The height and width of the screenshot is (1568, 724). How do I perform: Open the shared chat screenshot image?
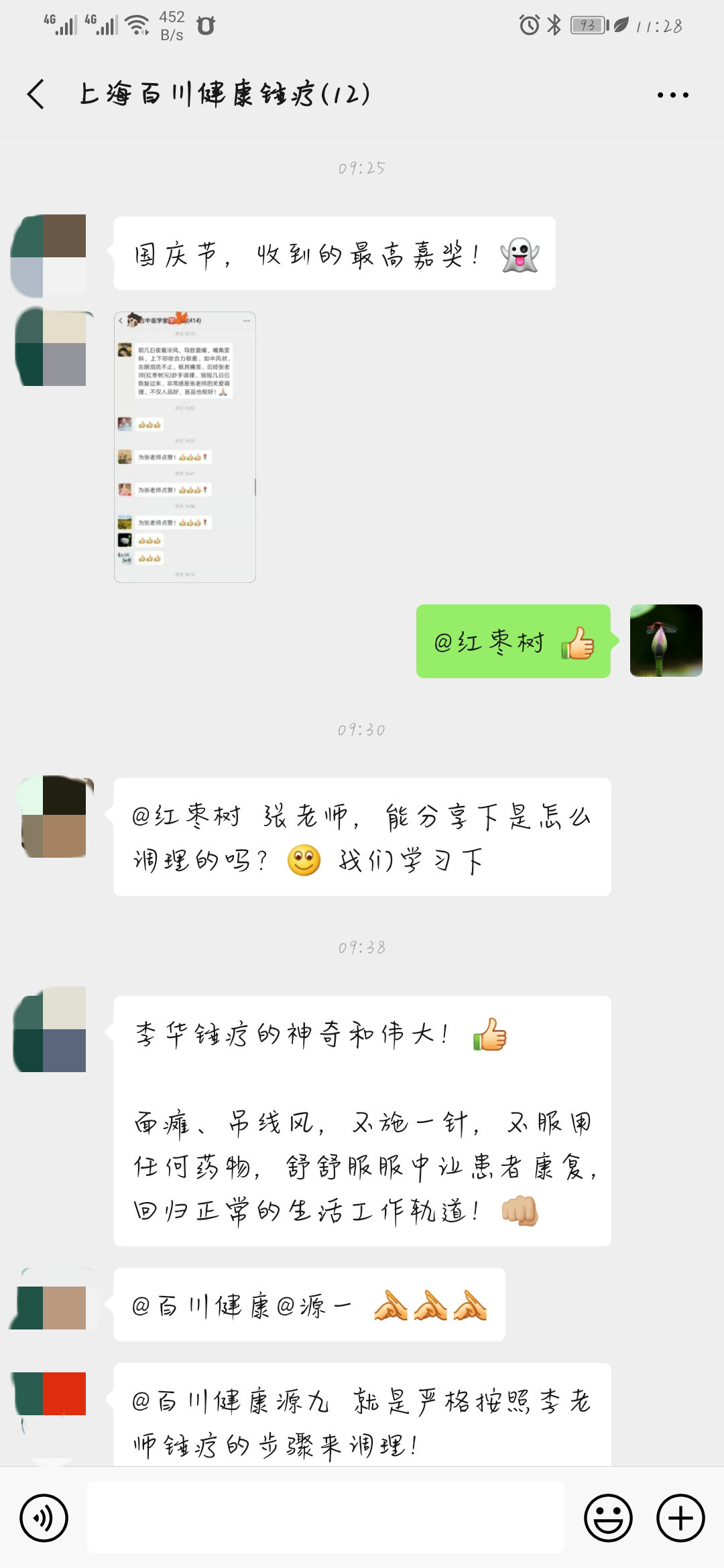(x=184, y=446)
